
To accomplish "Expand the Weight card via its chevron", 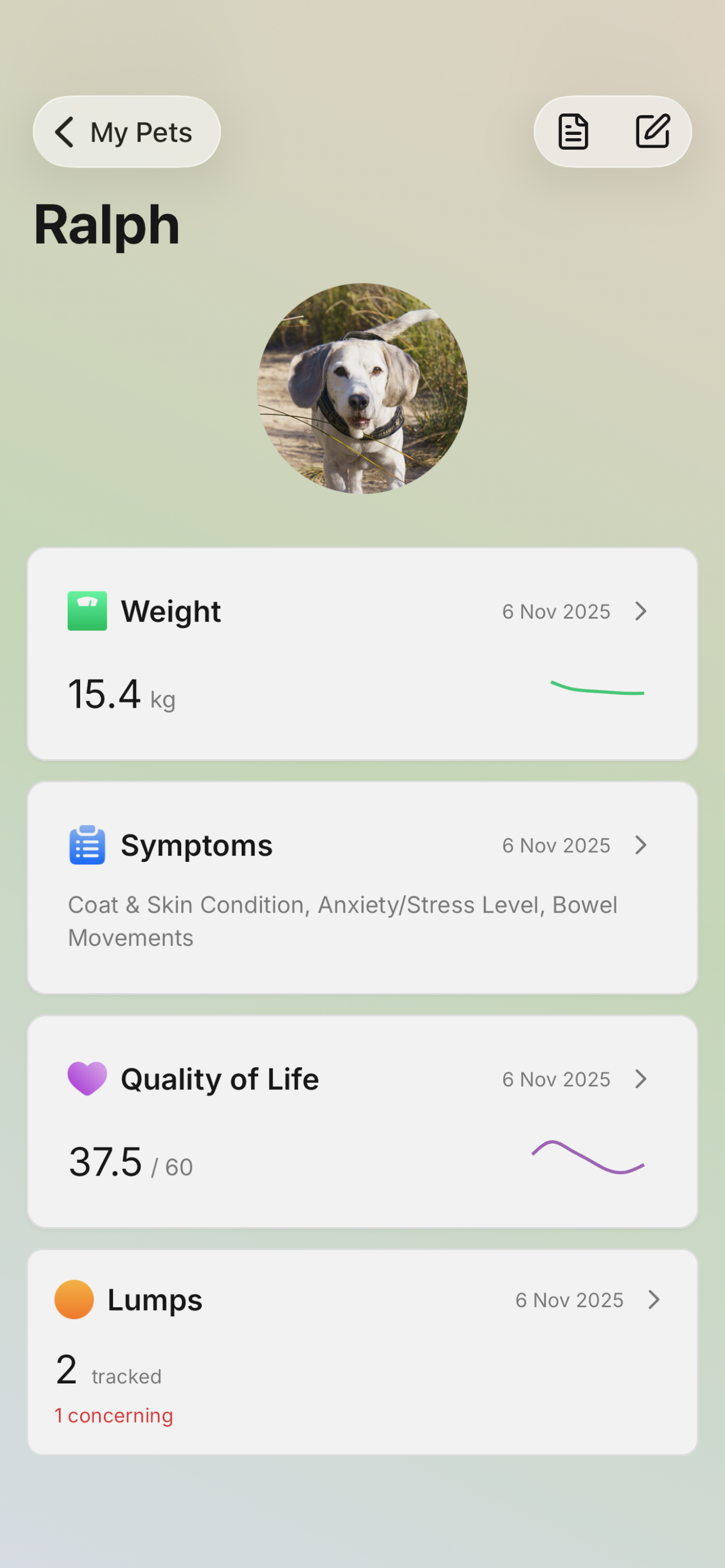I will [642, 612].
